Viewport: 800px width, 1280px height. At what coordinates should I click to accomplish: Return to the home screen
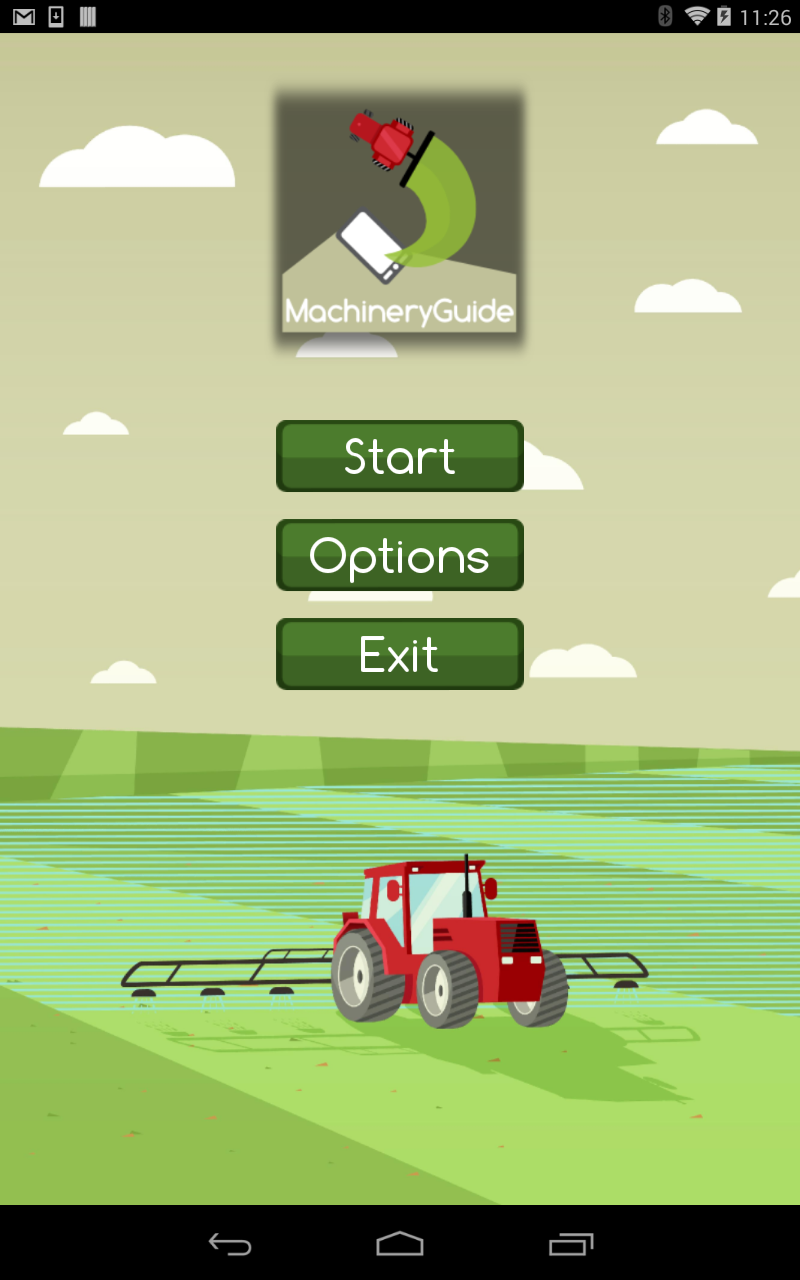tap(400, 1244)
